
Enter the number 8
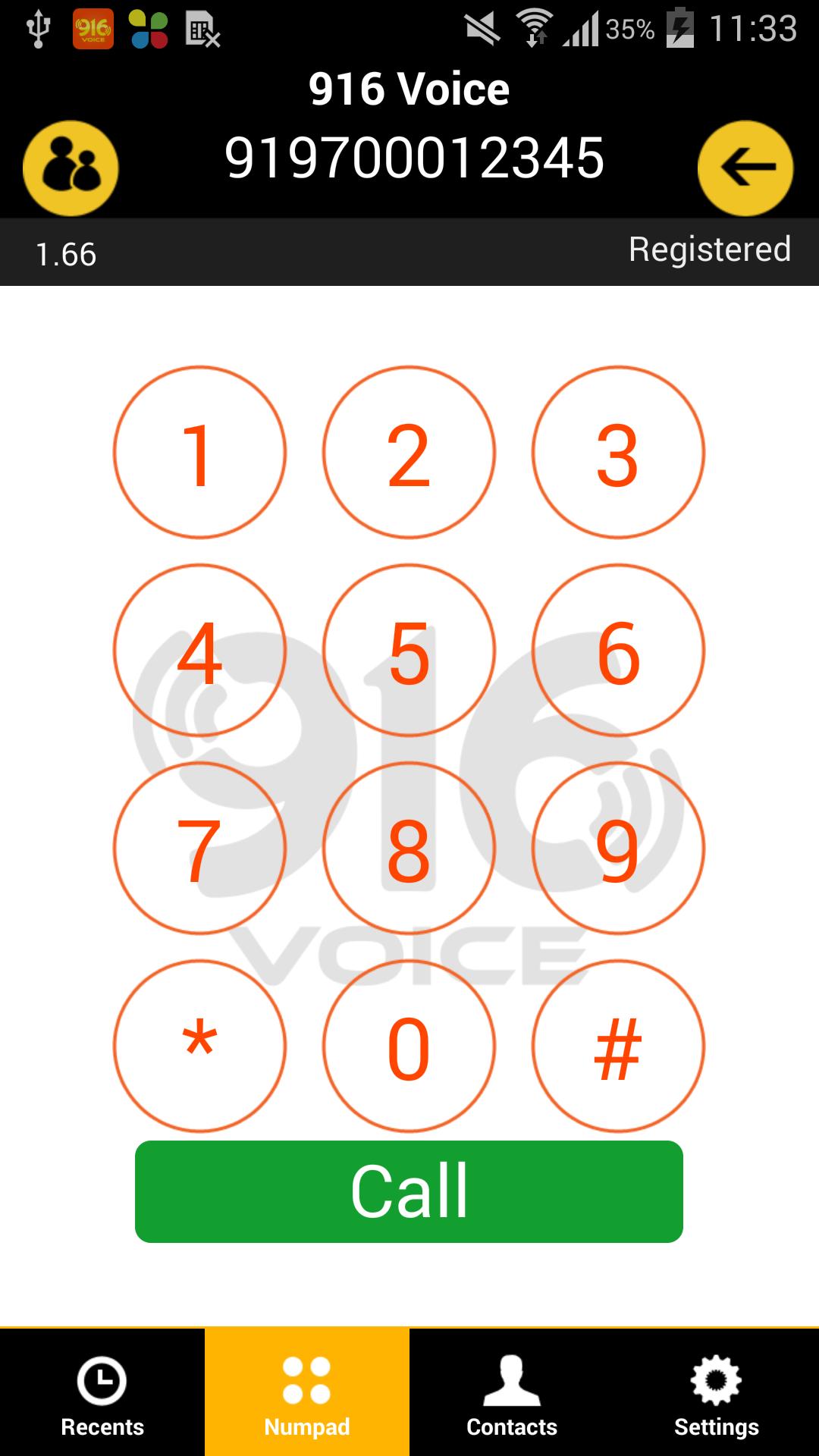[x=409, y=849]
